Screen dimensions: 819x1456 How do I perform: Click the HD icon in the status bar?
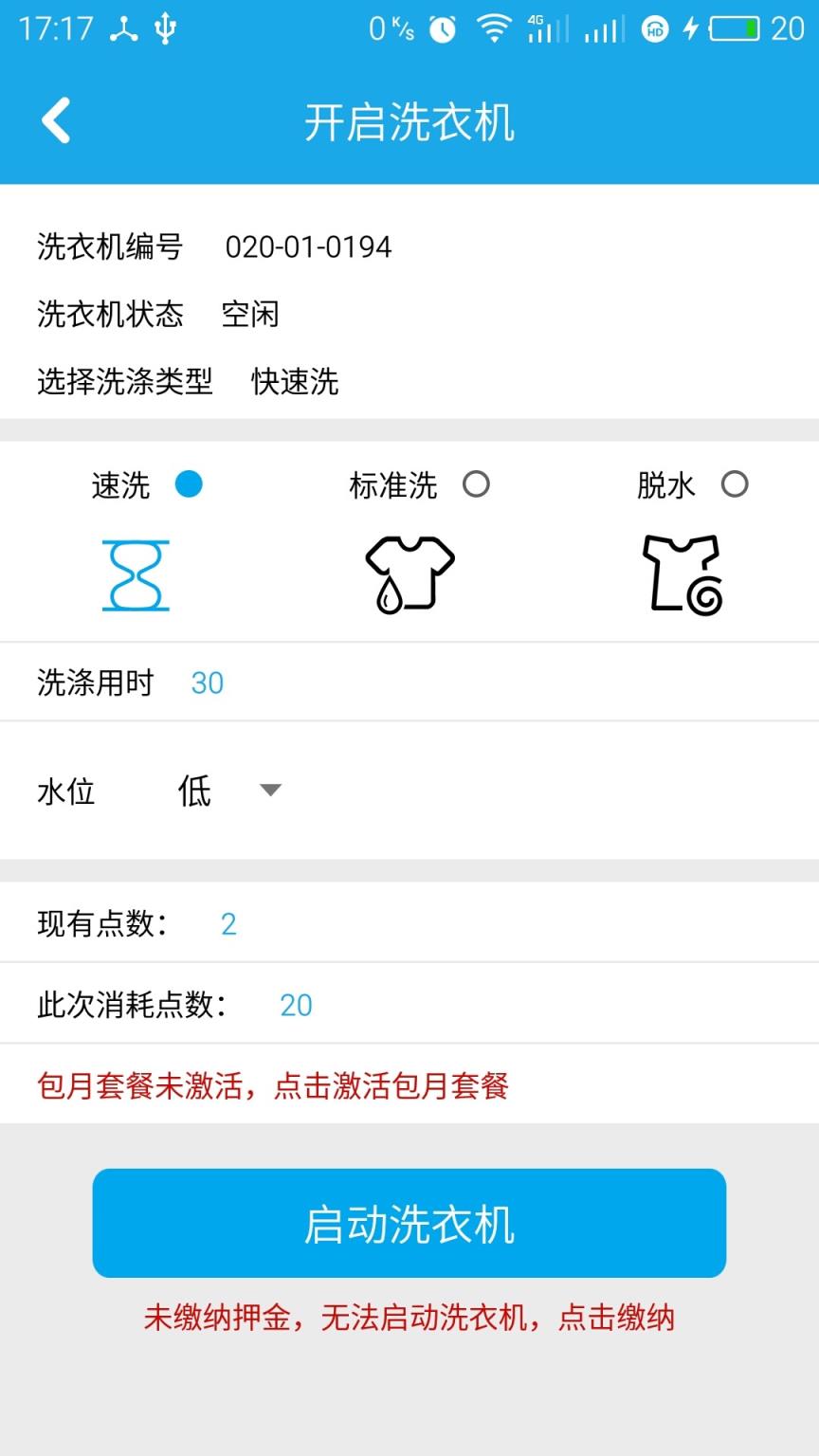(655, 29)
